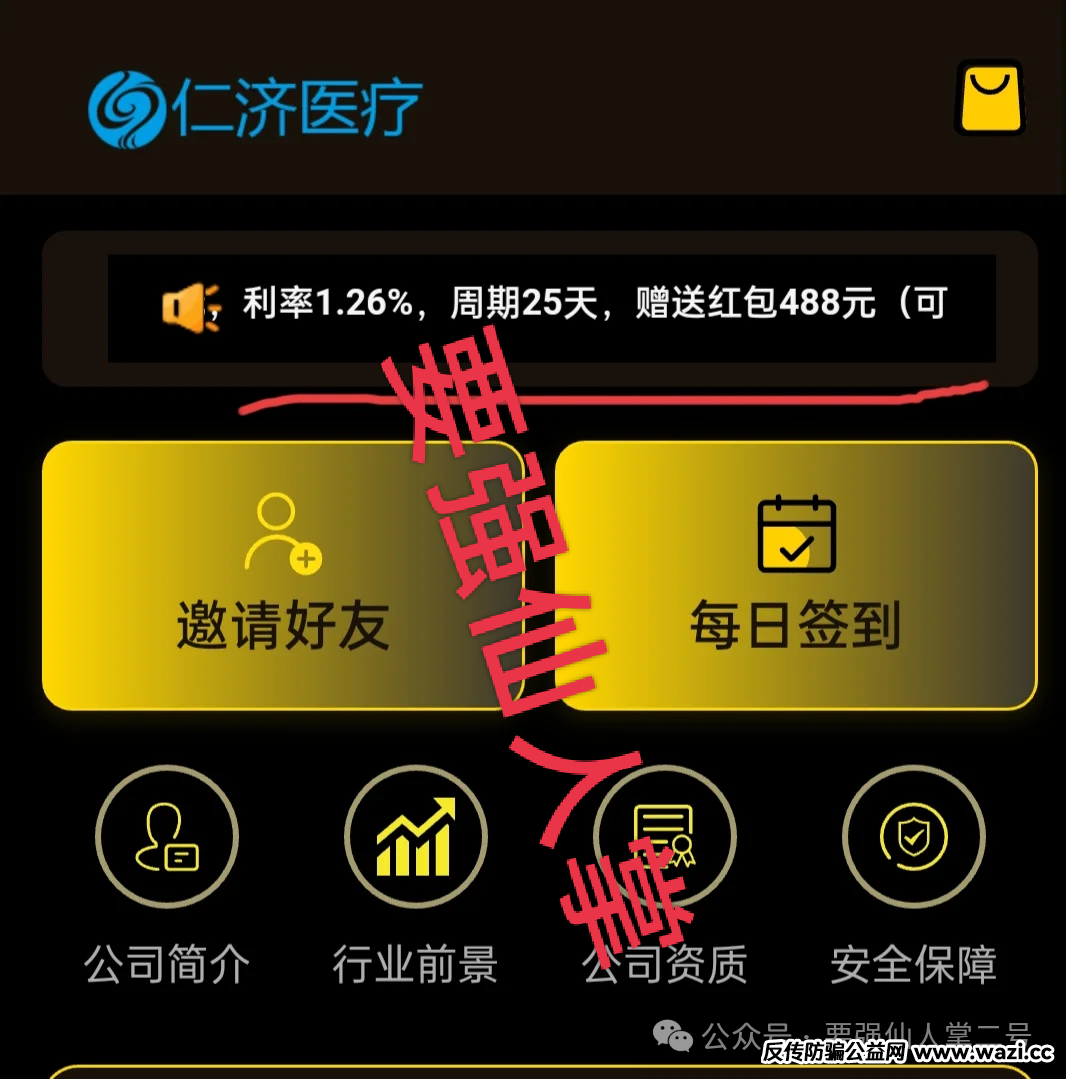View 行业前景 industry outlook
This screenshot has width=1066, height=1079.
pos(415,836)
